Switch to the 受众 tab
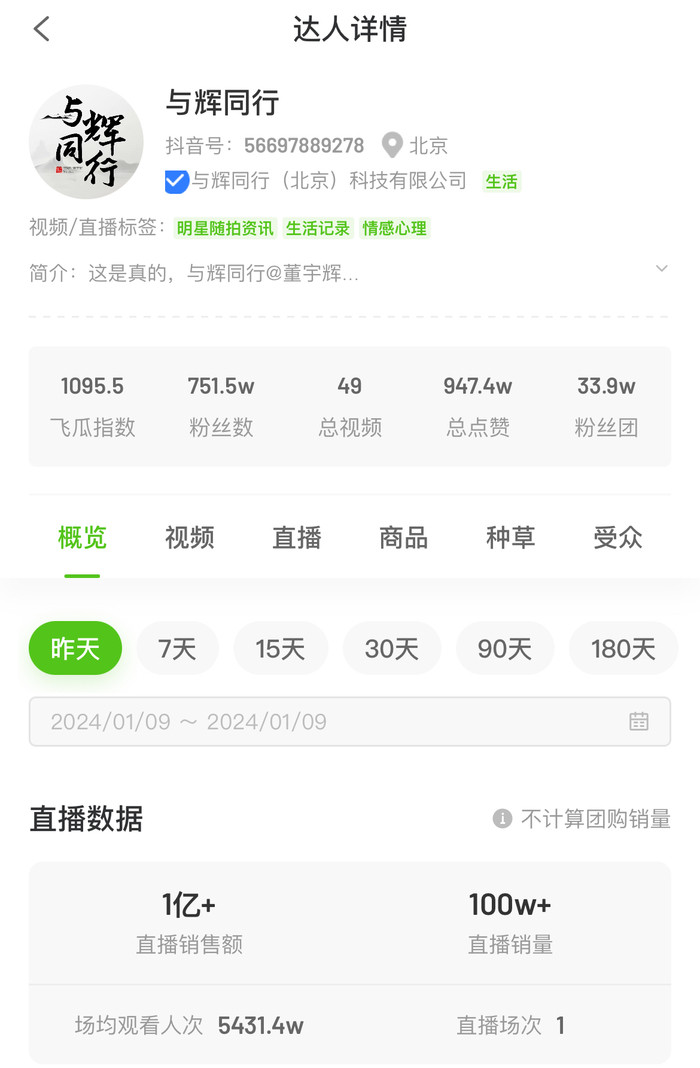The image size is (700, 1068). coord(617,538)
